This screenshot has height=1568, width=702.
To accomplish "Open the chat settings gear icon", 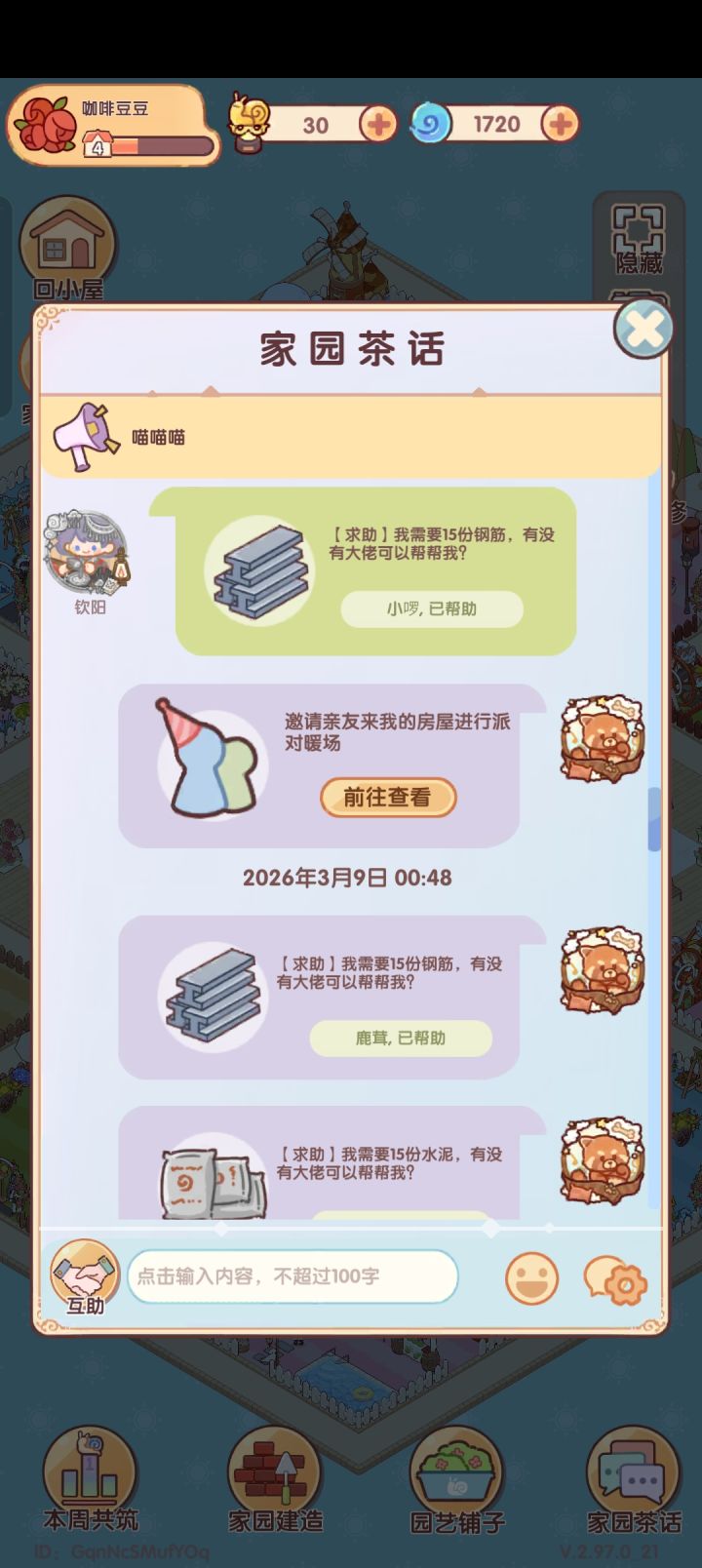I will tap(617, 1282).
